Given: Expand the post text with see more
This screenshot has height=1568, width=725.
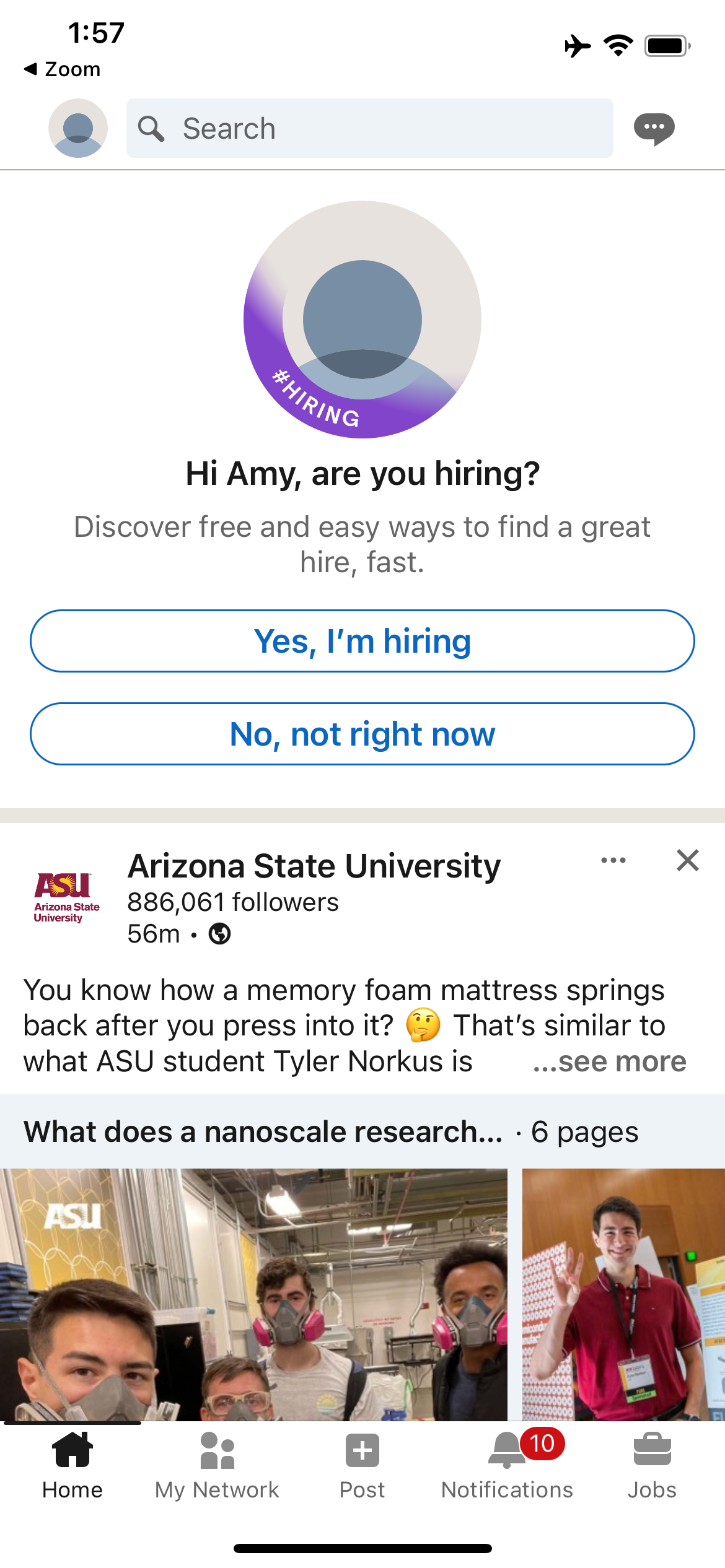Looking at the screenshot, I should (x=609, y=1061).
